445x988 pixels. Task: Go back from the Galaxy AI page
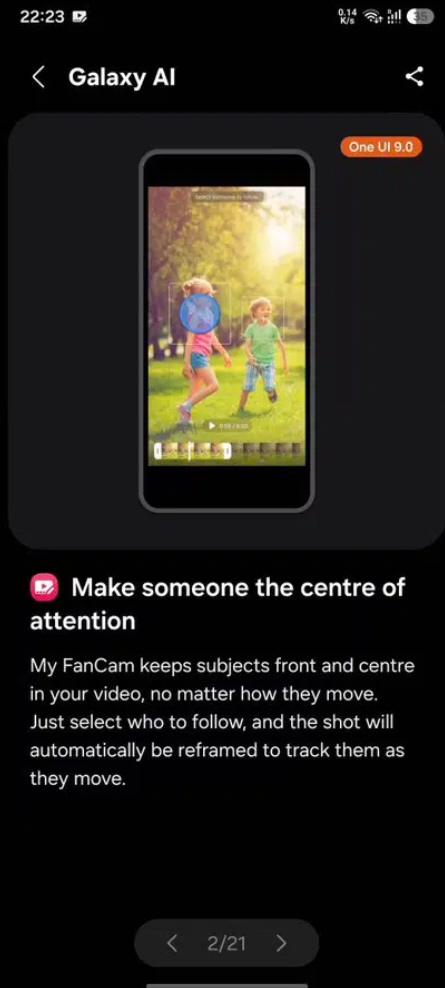point(38,78)
